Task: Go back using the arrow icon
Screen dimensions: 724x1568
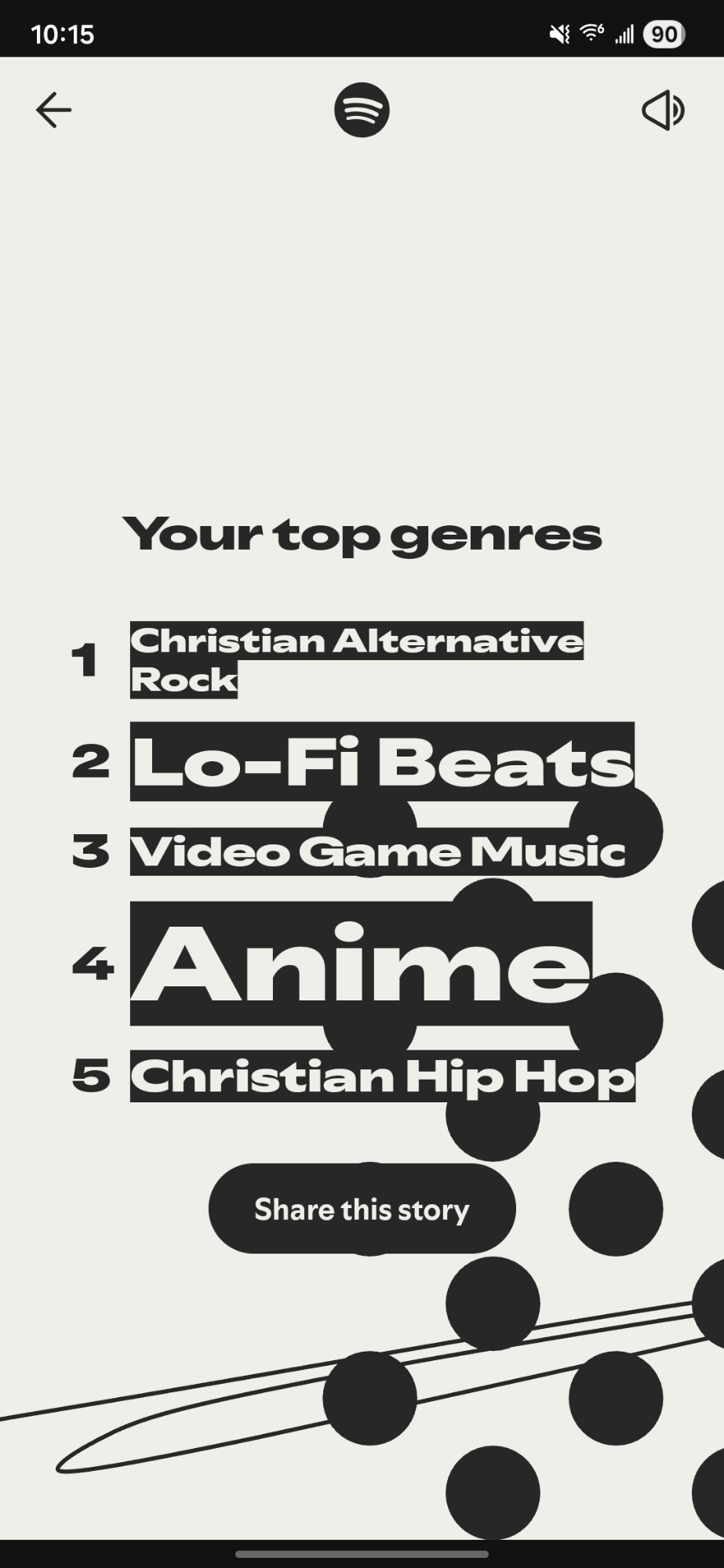Action: click(53, 110)
